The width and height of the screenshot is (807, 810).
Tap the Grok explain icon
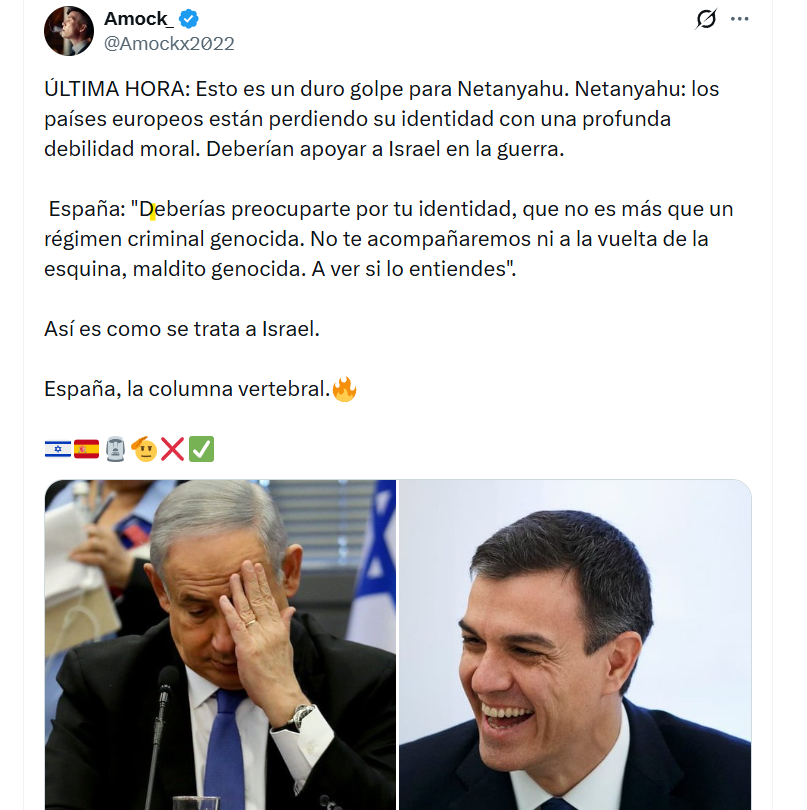(x=706, y=19)
